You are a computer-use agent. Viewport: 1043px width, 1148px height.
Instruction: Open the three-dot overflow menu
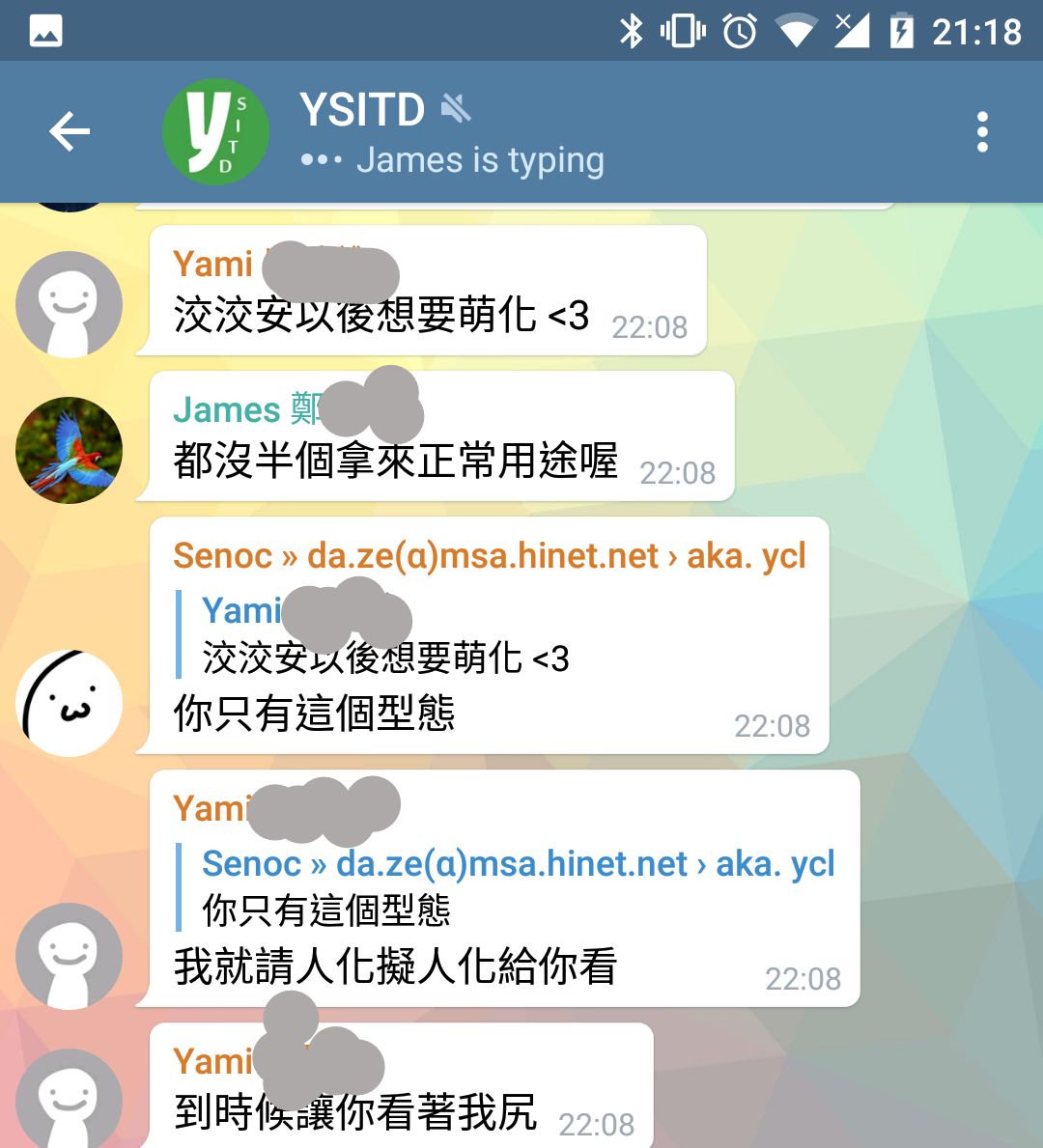click(981, 132)
